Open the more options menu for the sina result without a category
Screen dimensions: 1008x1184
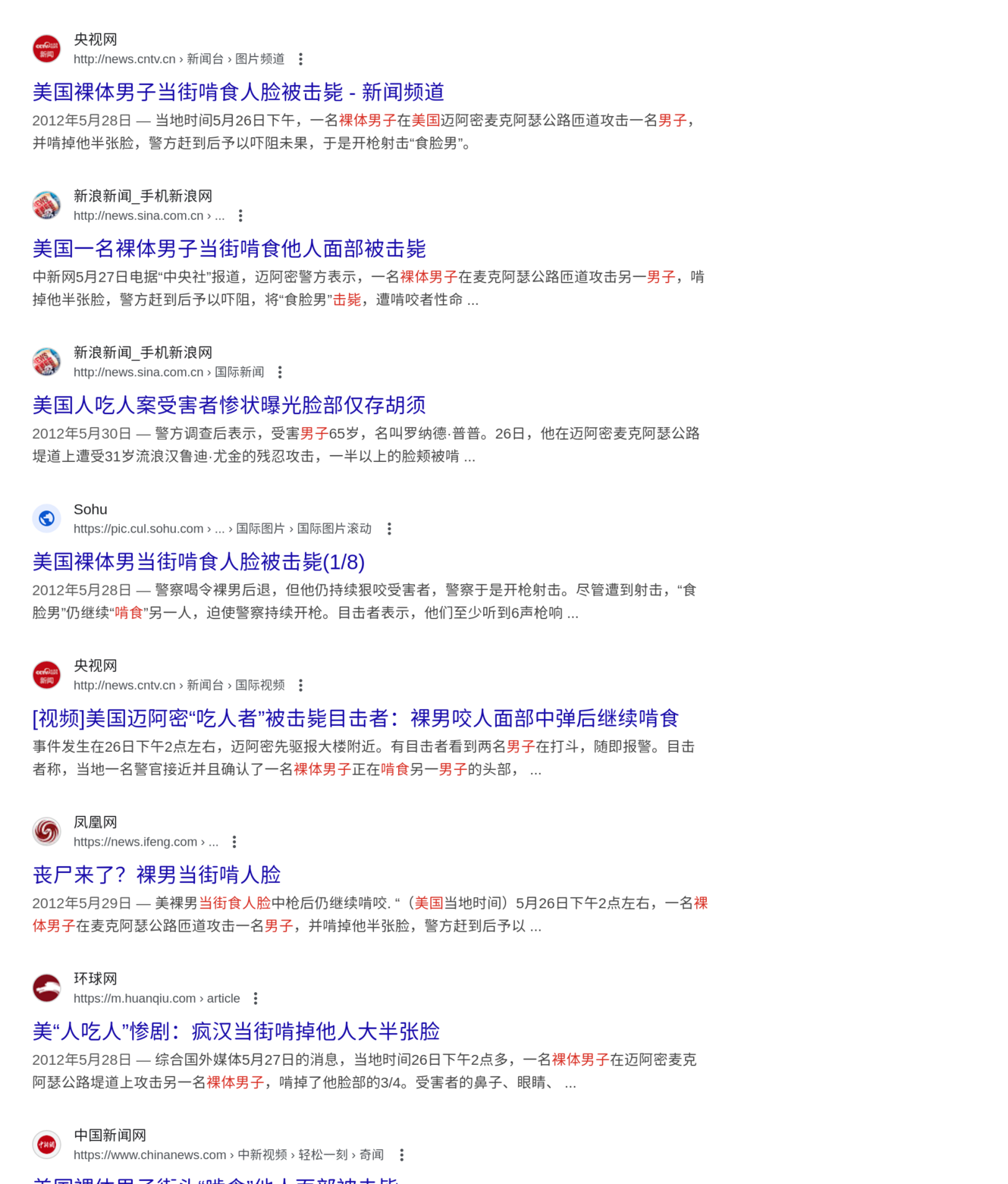240,216
